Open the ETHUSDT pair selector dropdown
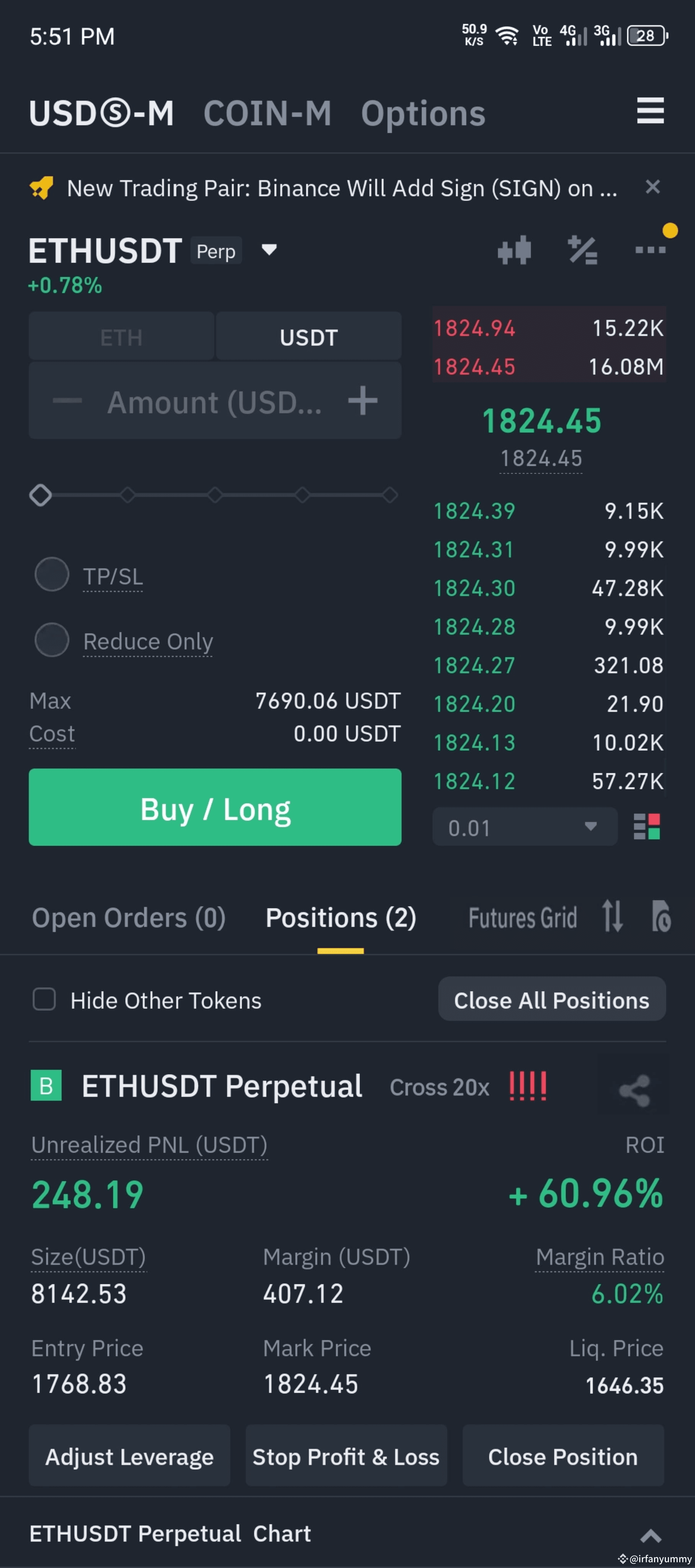 click(269, 250)
